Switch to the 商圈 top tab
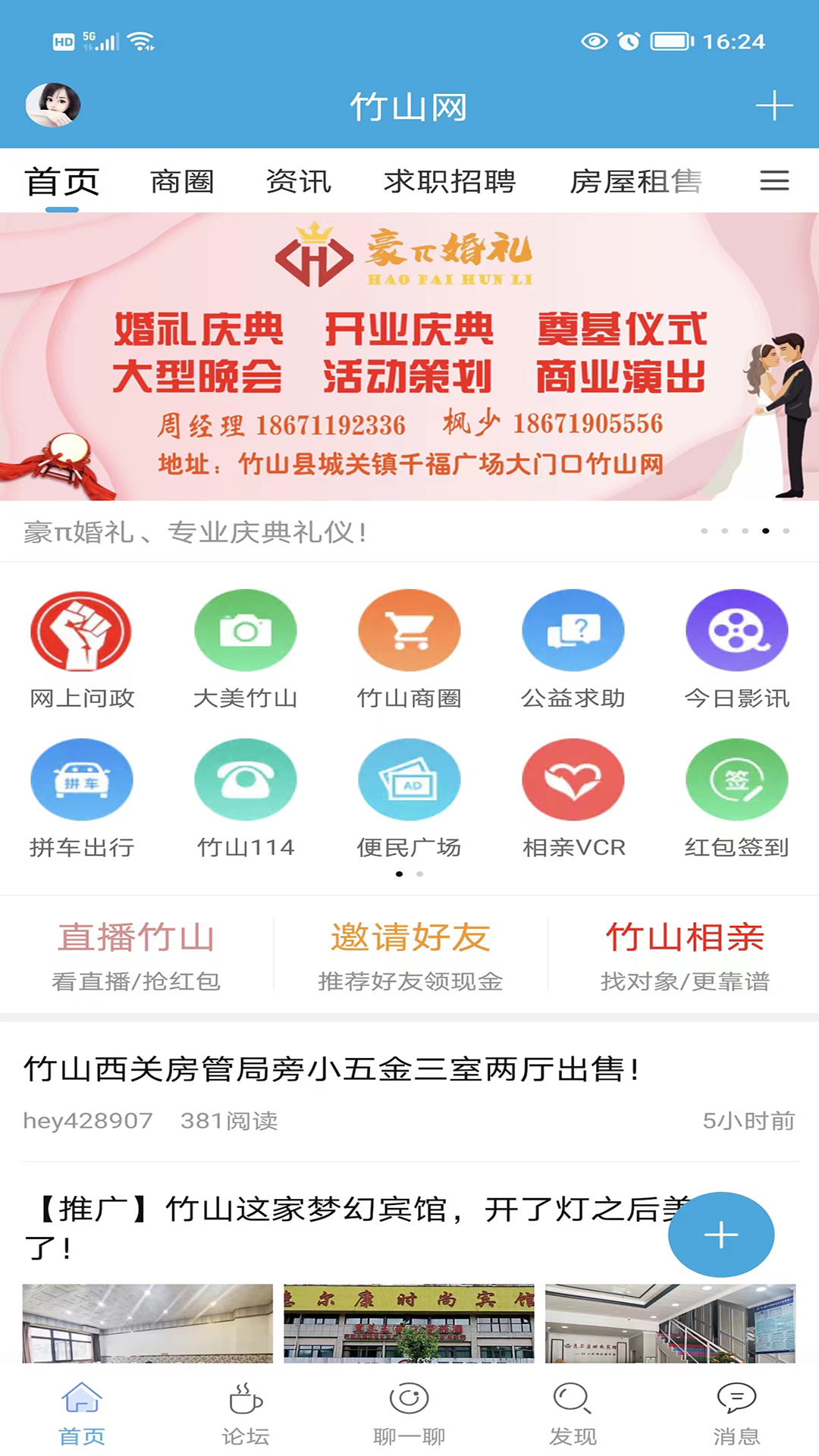The height and width of the screenshot is (1456, 819). [x=182, y=182]
